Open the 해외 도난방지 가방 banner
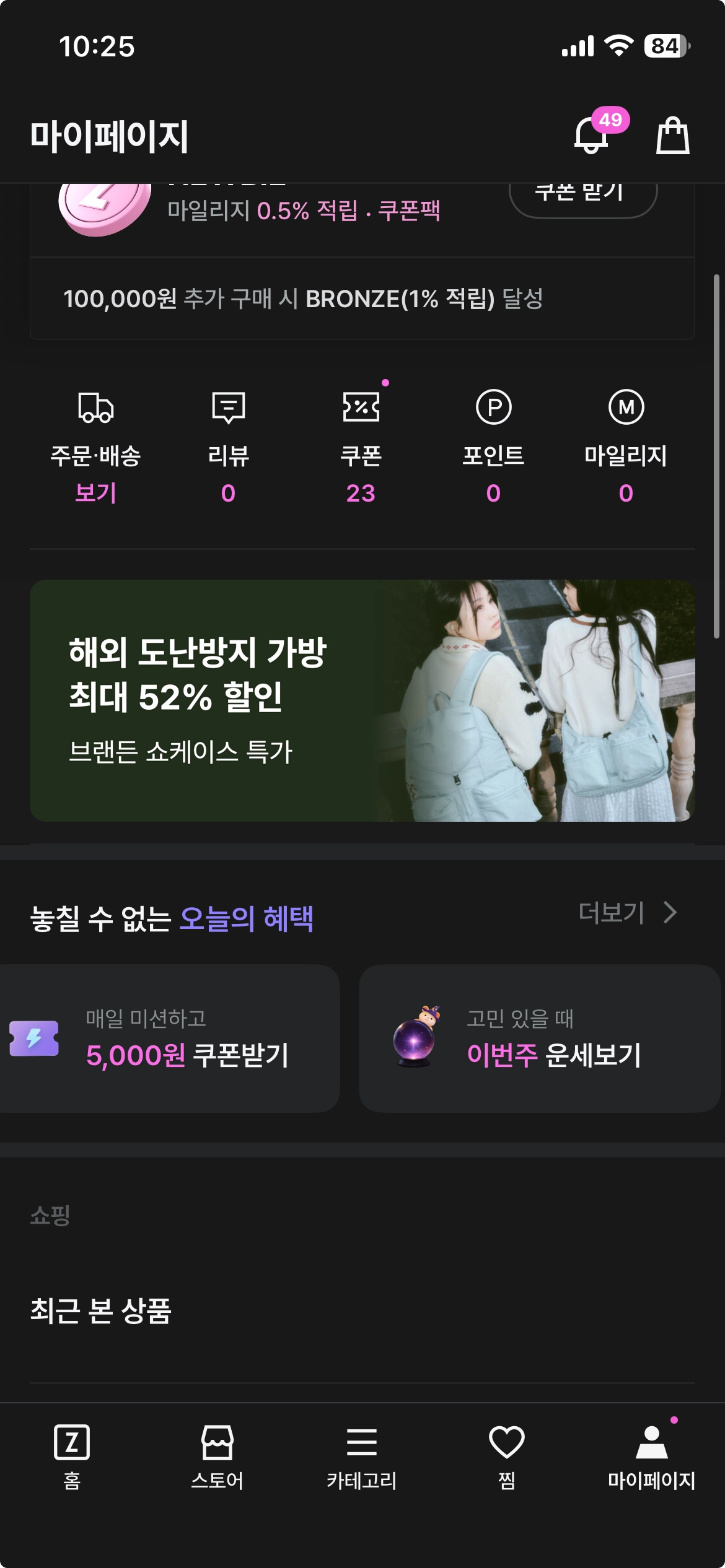The height and width of the screenshot is (1568, 725). pos(362,700)
